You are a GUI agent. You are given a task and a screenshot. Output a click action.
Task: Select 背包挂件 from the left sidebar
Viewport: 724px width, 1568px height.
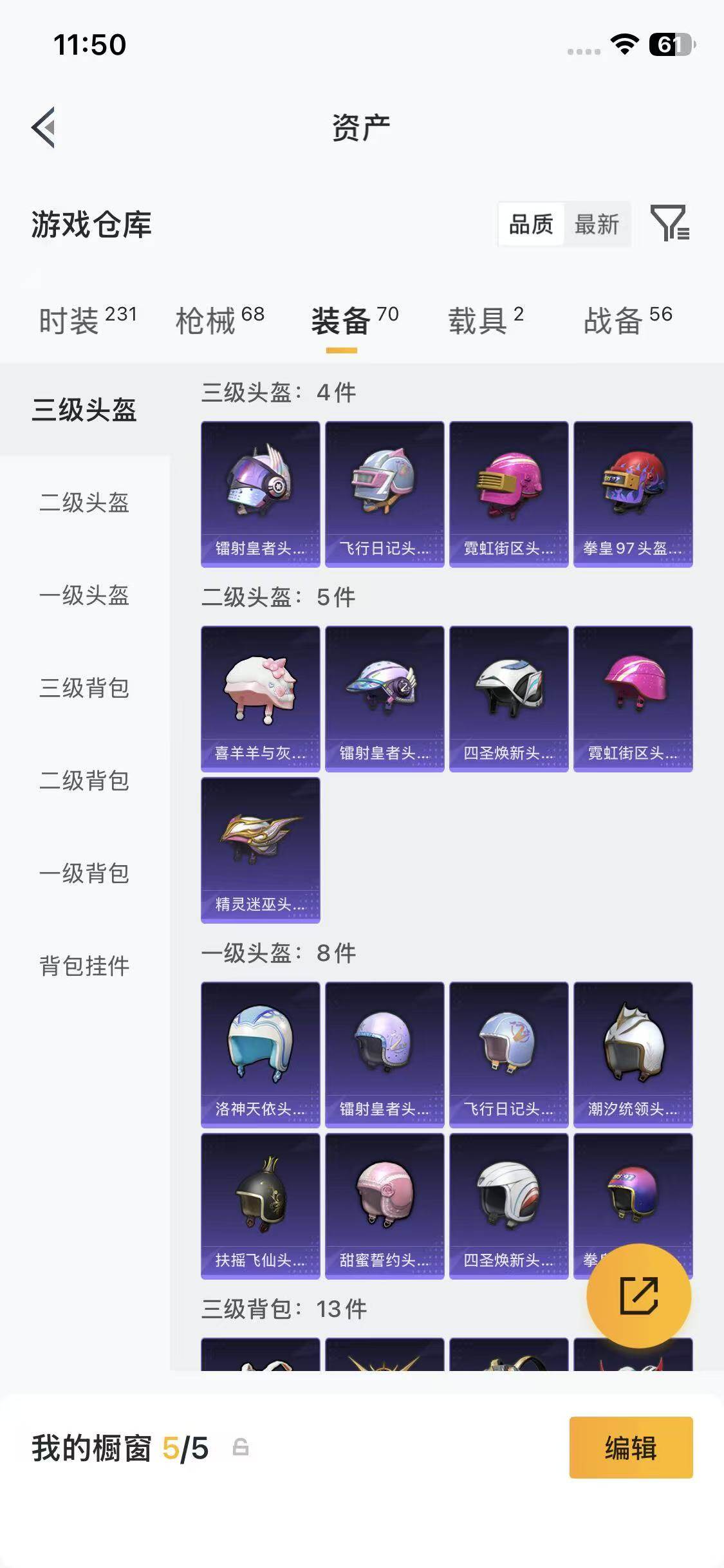click(84, 965)
